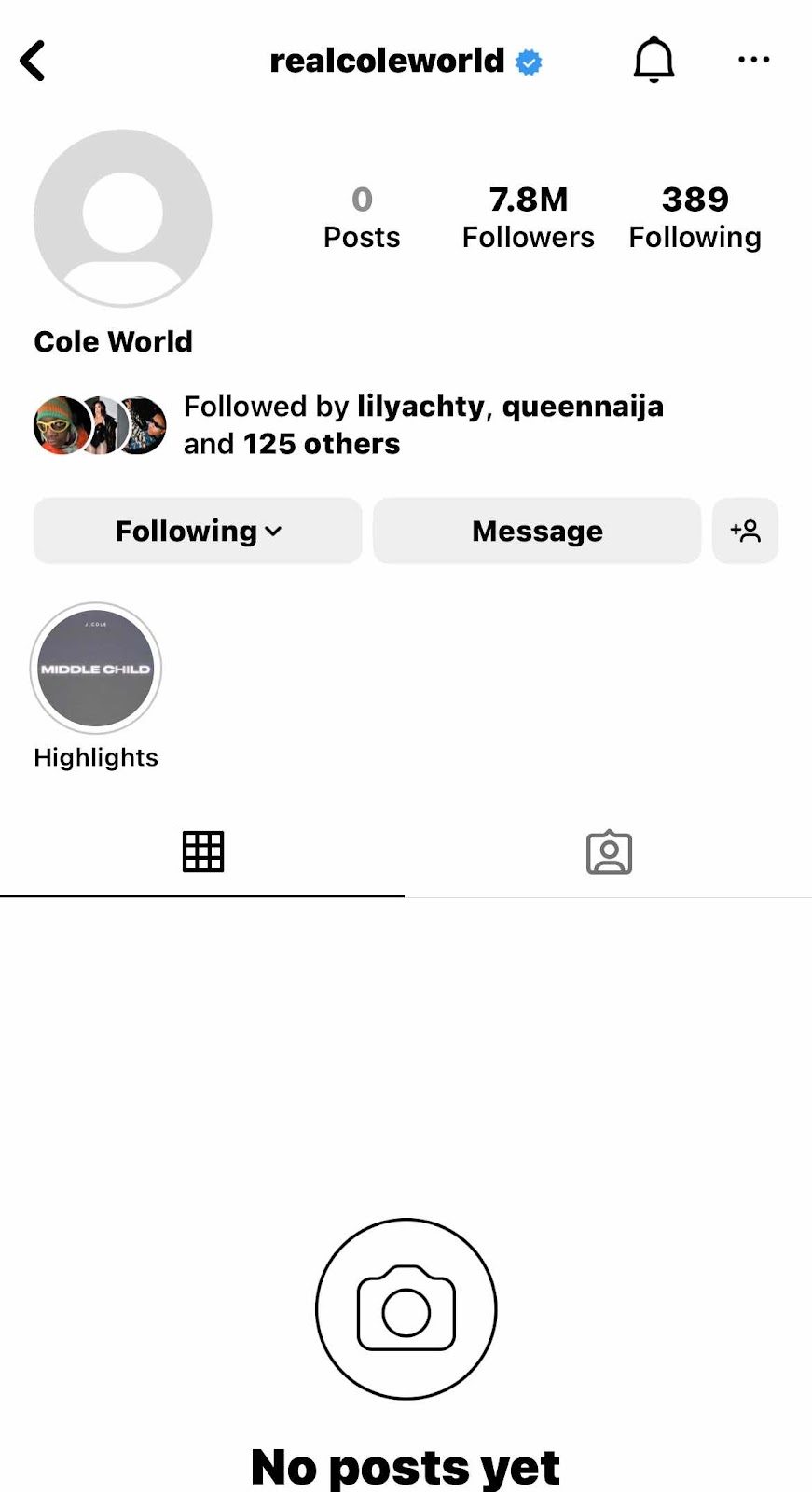This screenshot has height=1492, width=812.
Task: Open the three-dot overflow menu
Action: coord(753,61)
